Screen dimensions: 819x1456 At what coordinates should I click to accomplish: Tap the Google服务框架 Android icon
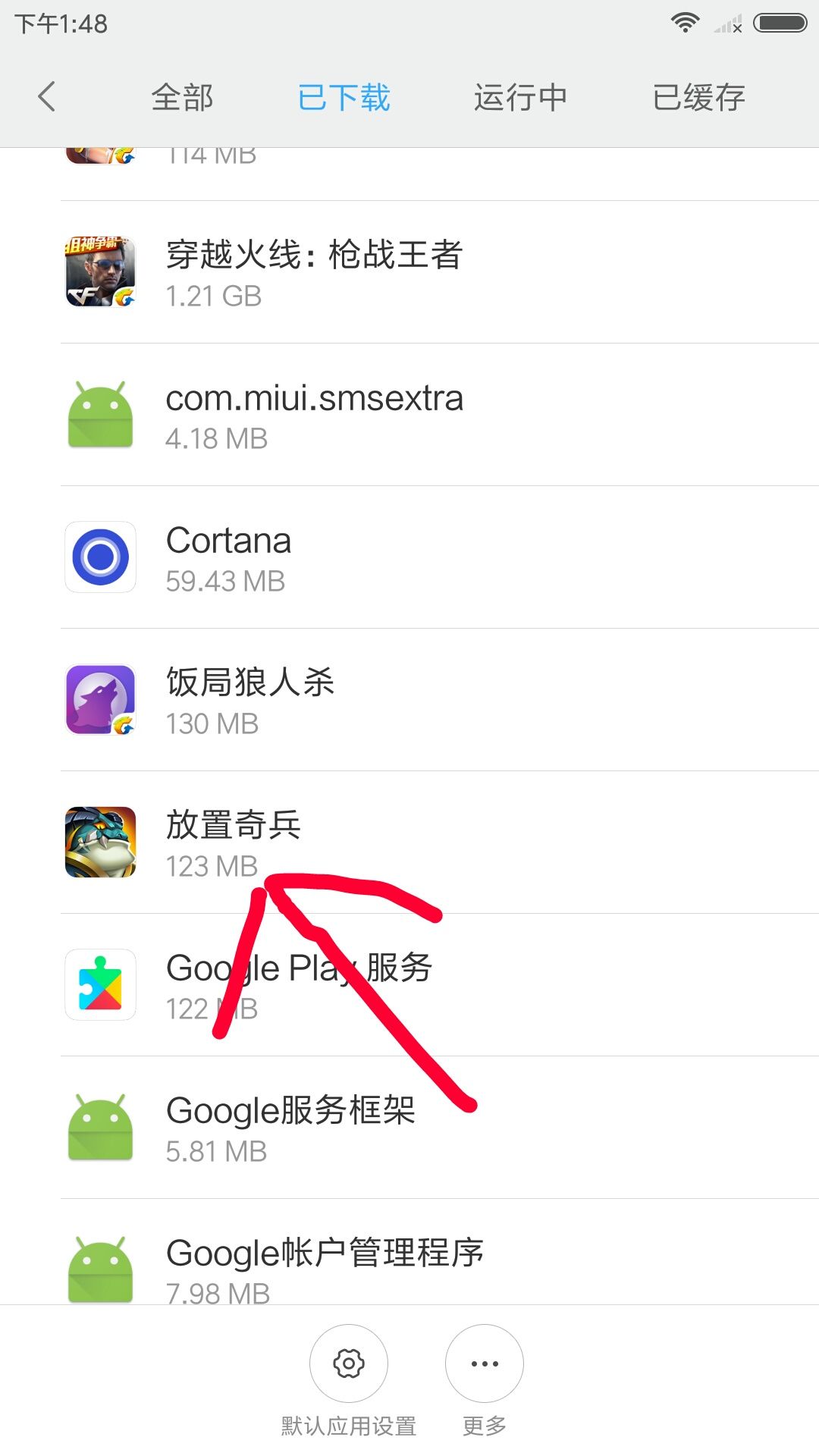(x=100, y=1128)
